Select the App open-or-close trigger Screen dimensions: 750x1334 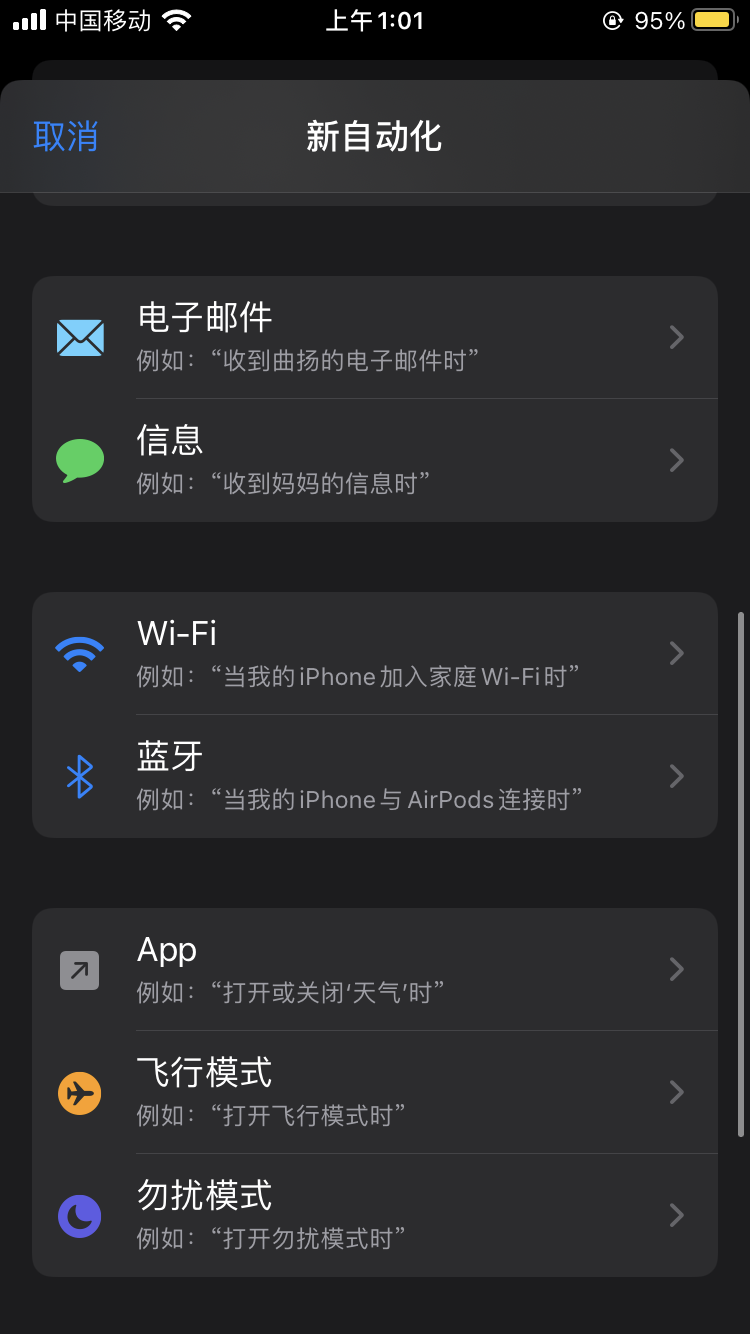tap(374, 969)
